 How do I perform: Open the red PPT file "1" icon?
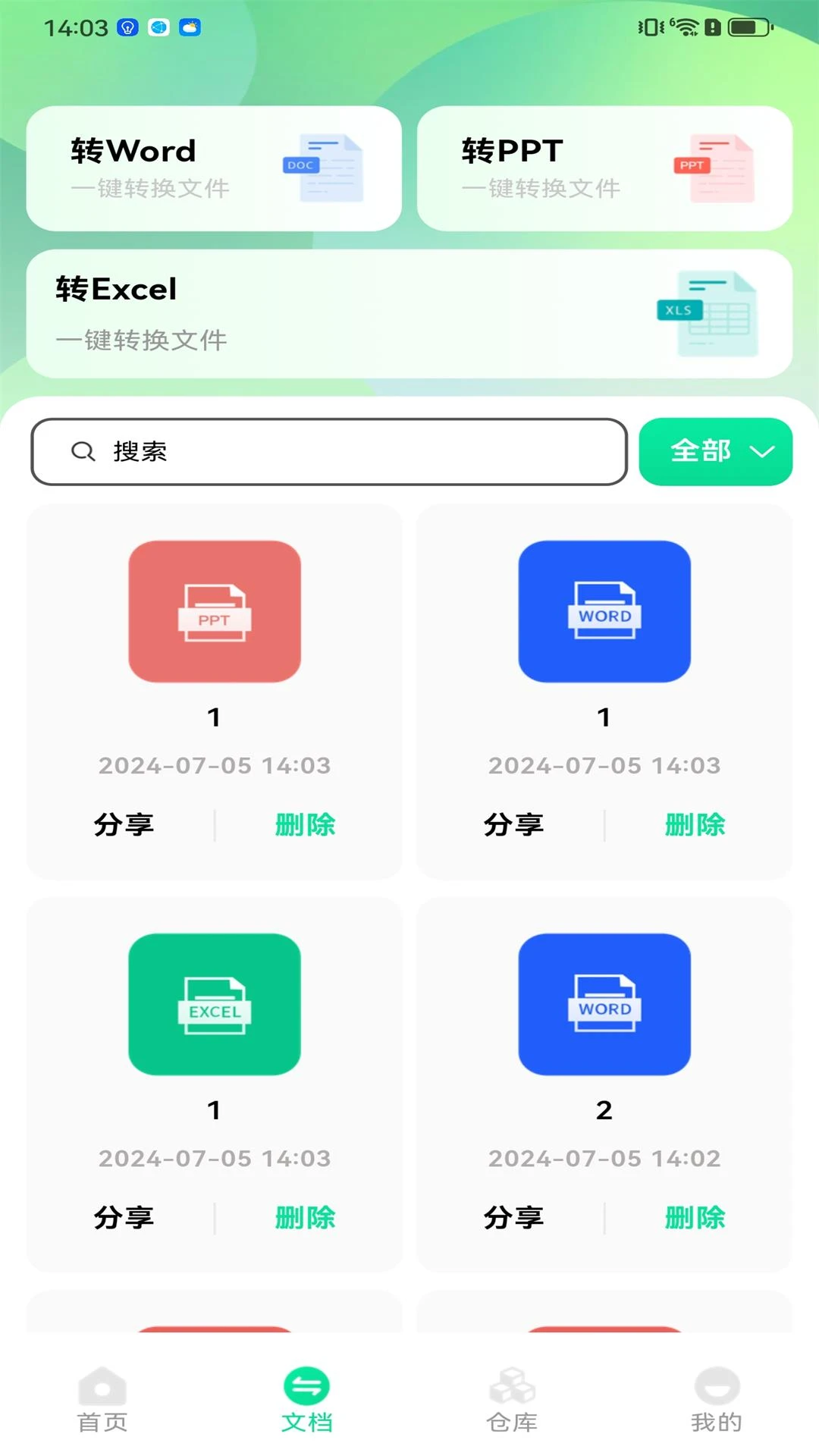pos(215,613)
